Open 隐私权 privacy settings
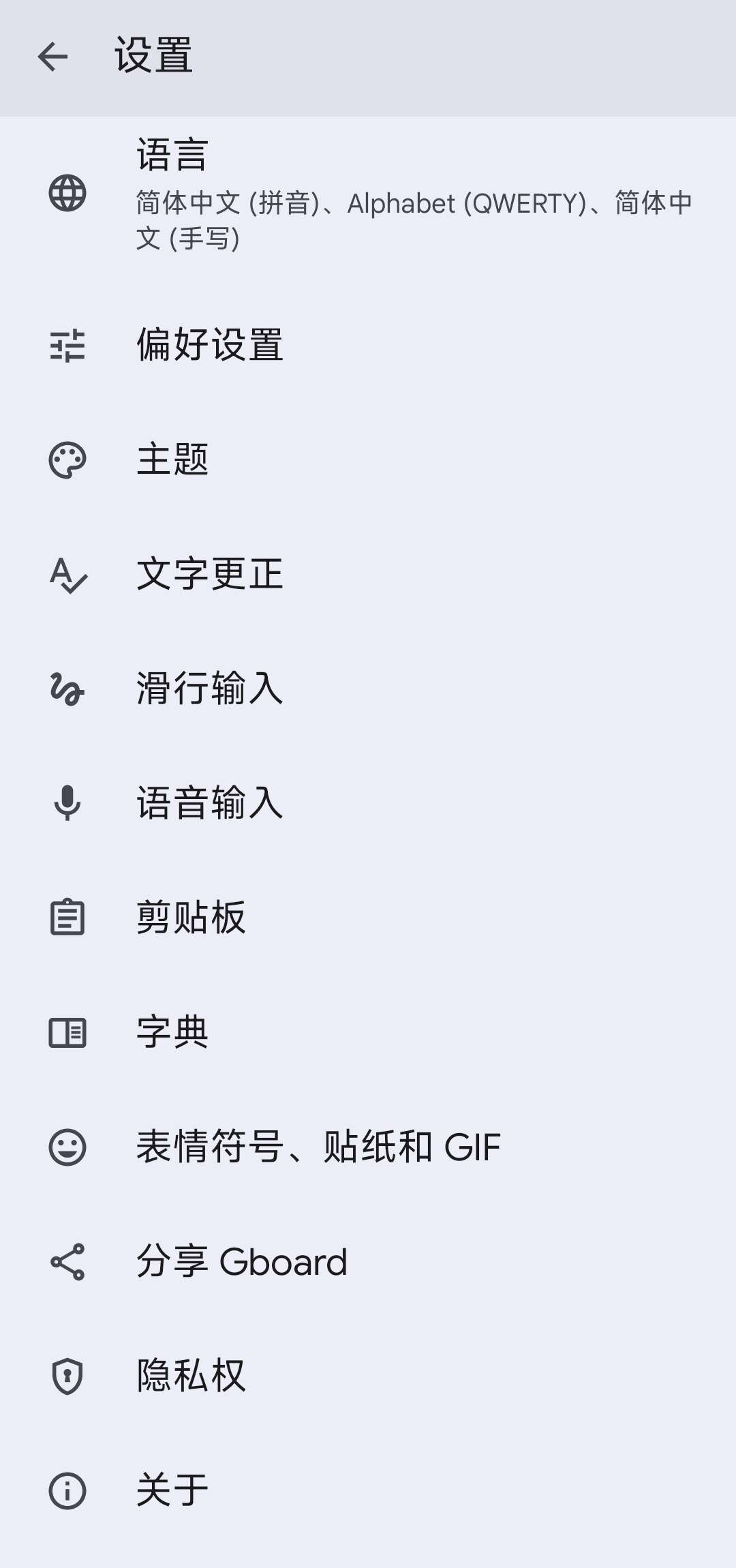 coord(368,1376)
